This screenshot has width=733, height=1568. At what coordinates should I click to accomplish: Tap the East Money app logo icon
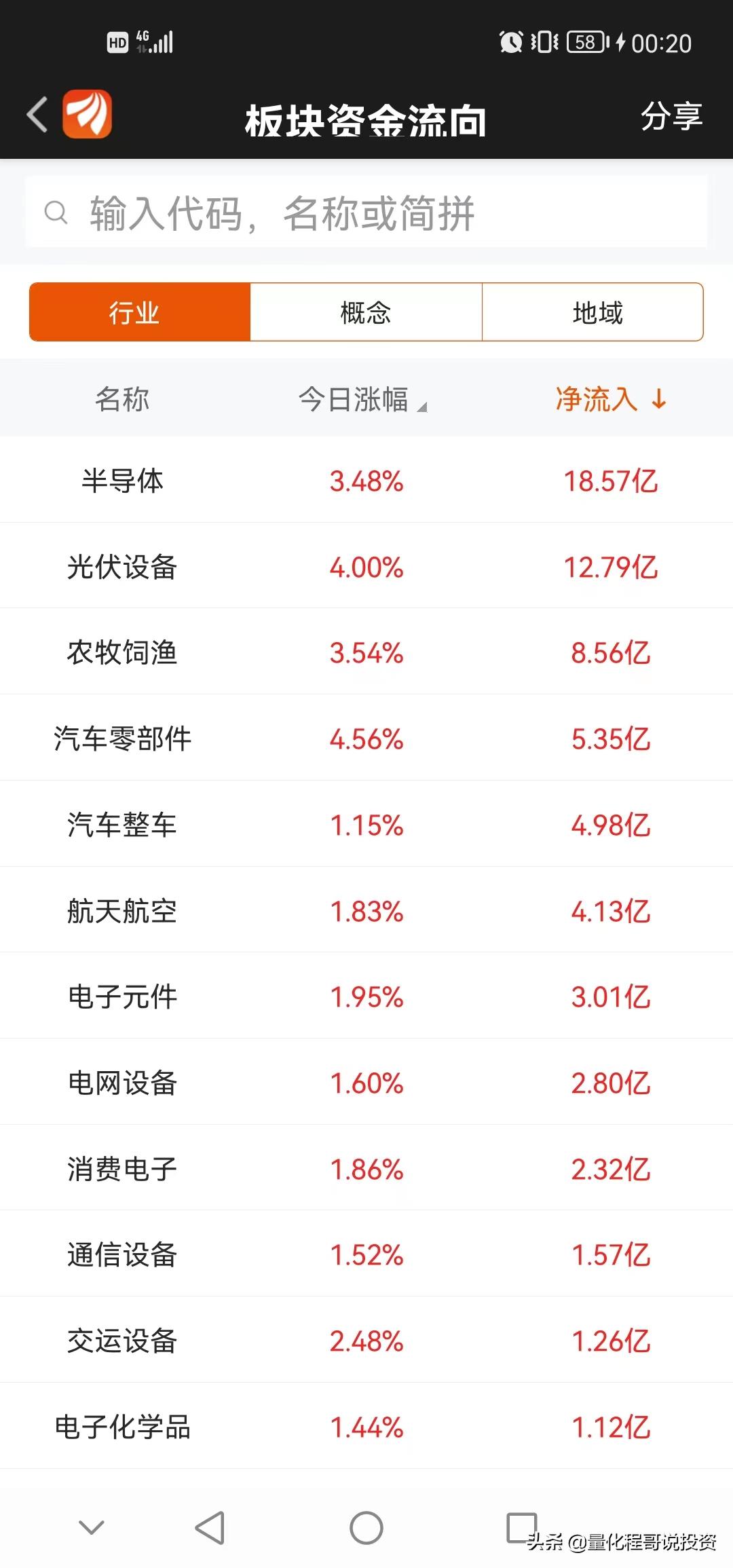coord(88,114)
